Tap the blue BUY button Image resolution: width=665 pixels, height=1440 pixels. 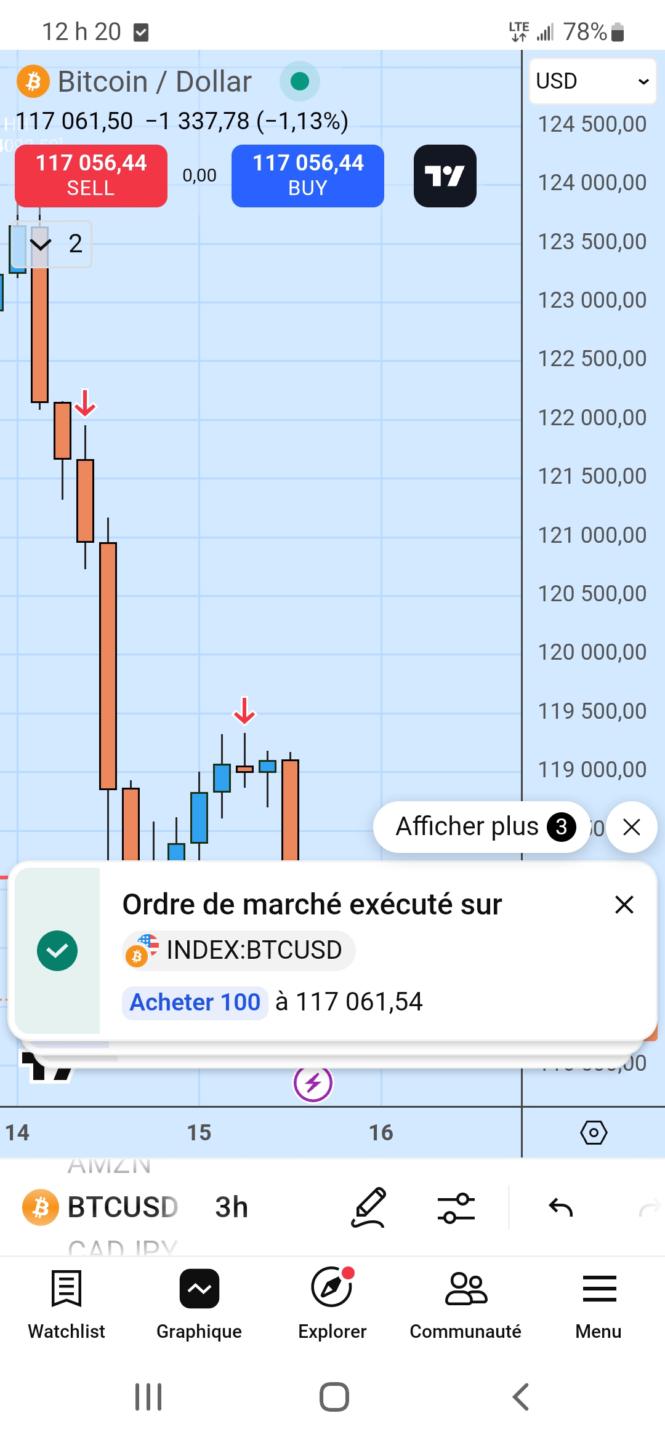307,175
